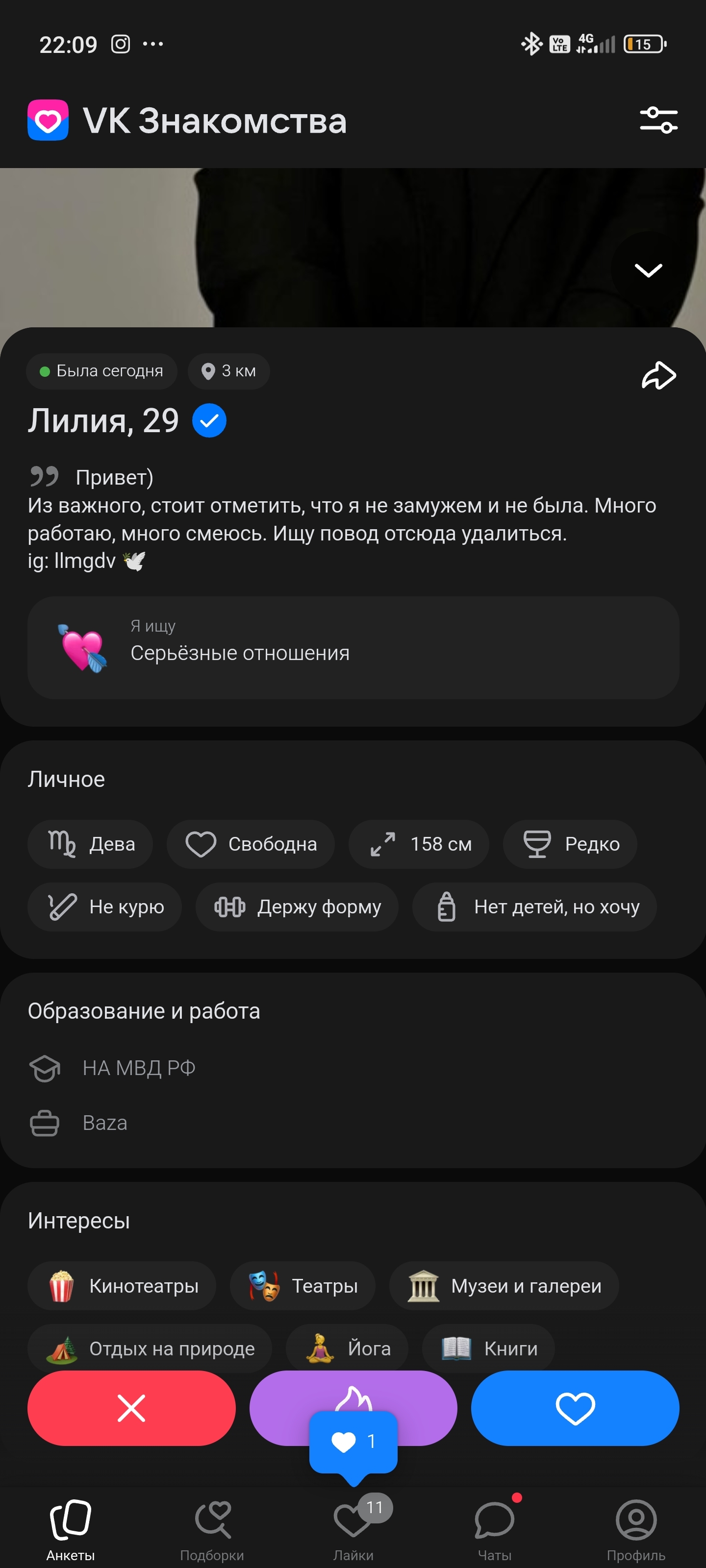Viewport: 706px width, 1568px height.
Task: Open the search filters settings
Action: 658,120
